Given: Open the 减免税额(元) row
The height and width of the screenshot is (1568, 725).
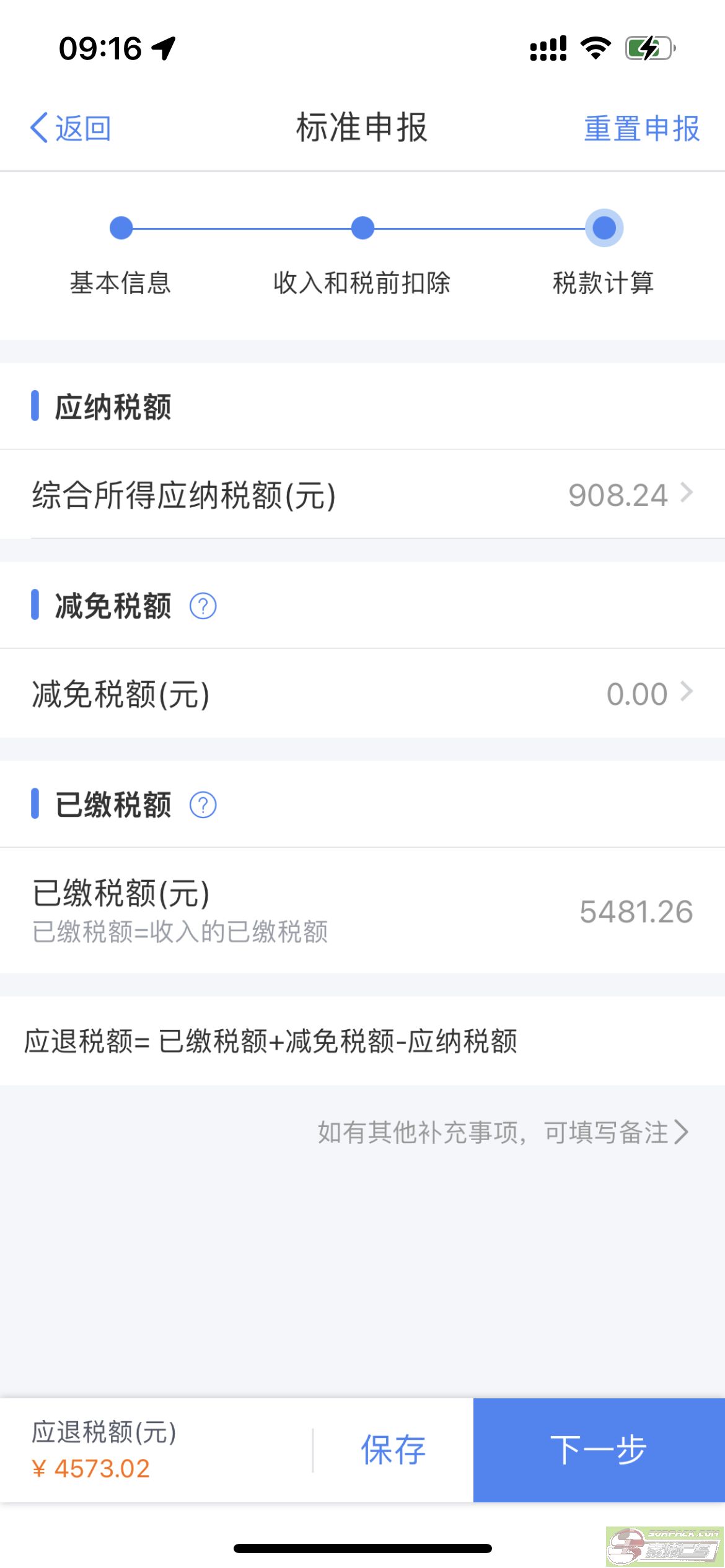Looking at the screenshot, I should pos(362,693).
